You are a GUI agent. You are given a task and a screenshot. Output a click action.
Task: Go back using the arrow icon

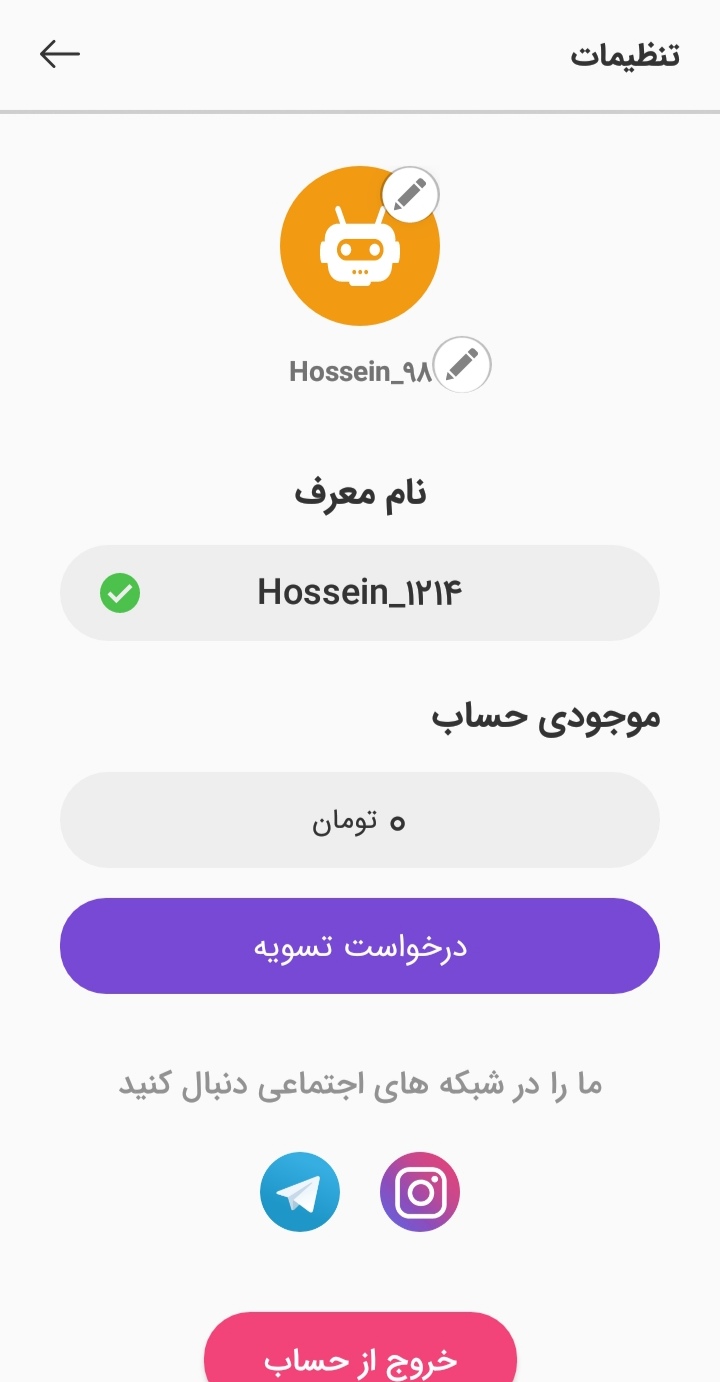coord(60,54)
